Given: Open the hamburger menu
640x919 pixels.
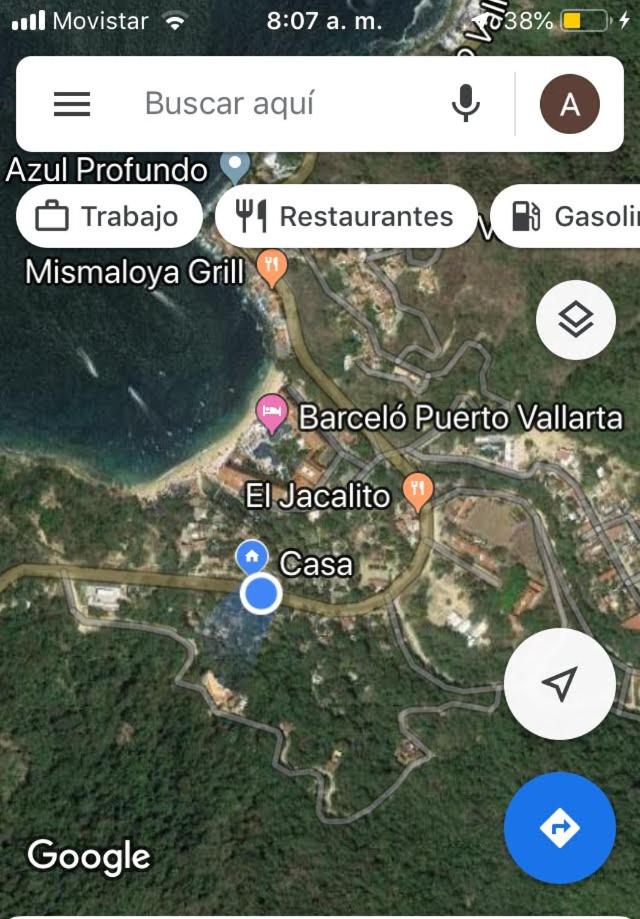Looking at the screenshot, I should click(x=71, y=104).
